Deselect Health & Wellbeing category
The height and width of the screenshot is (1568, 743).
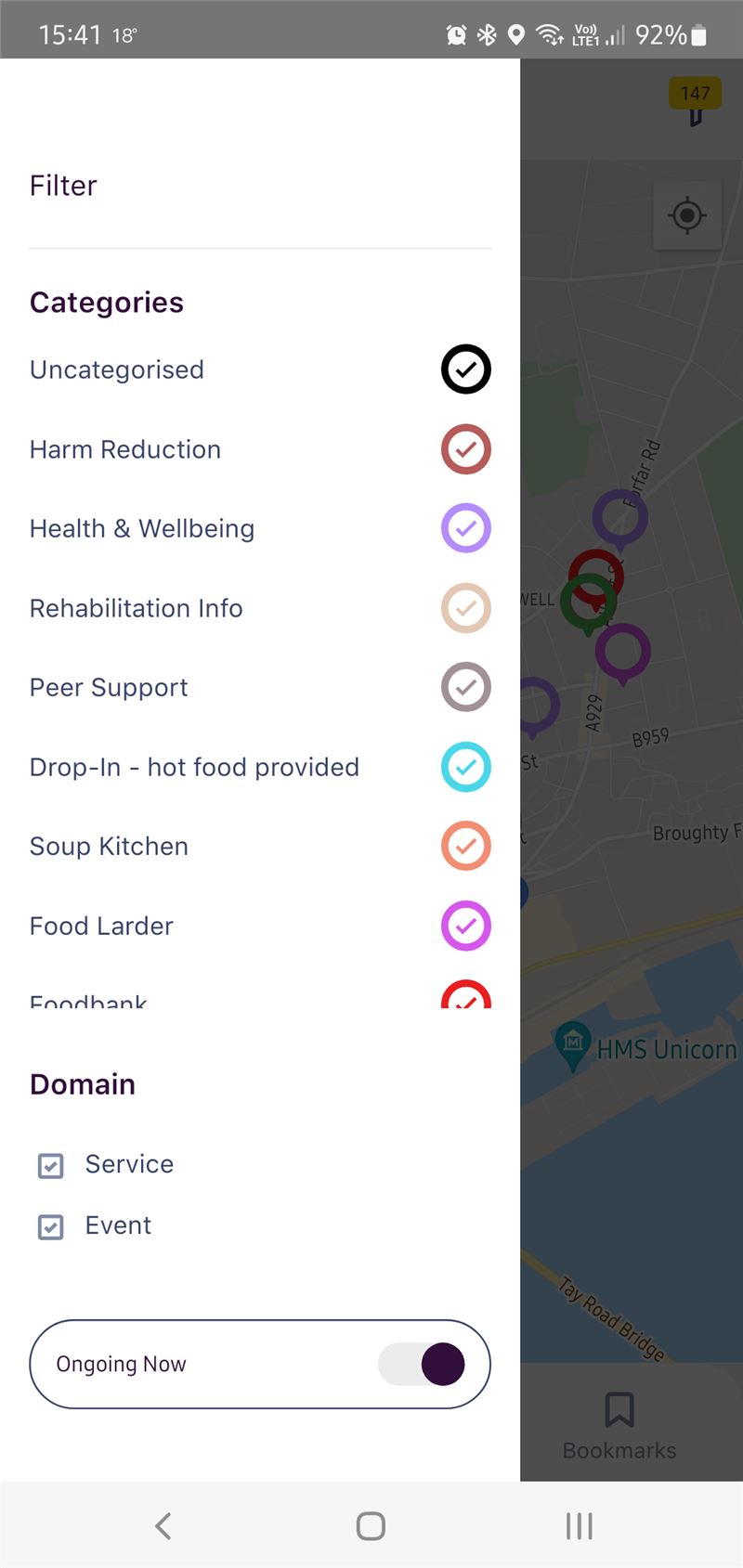click(x=465, y=528)
